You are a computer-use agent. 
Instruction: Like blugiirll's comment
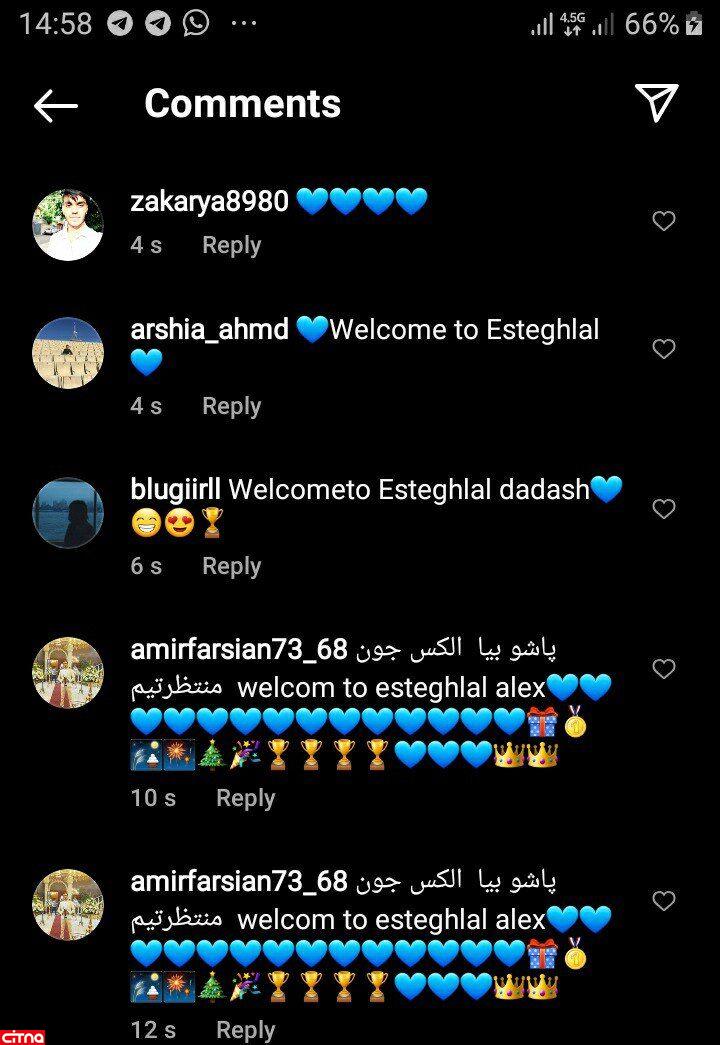(x=664, y=509)
